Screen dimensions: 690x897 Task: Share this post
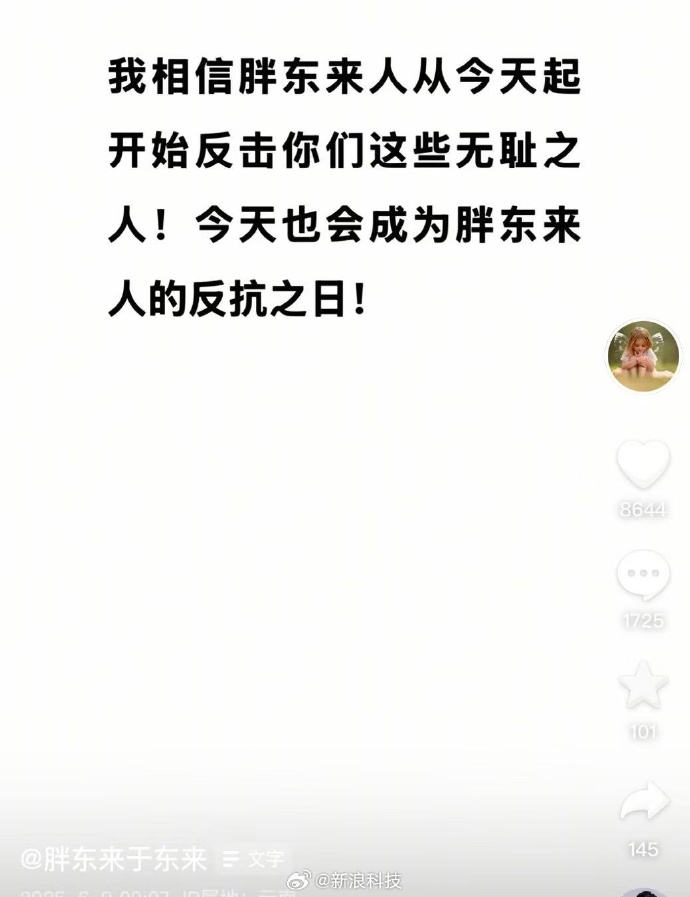pyautogui.click(x=643, y=802)
